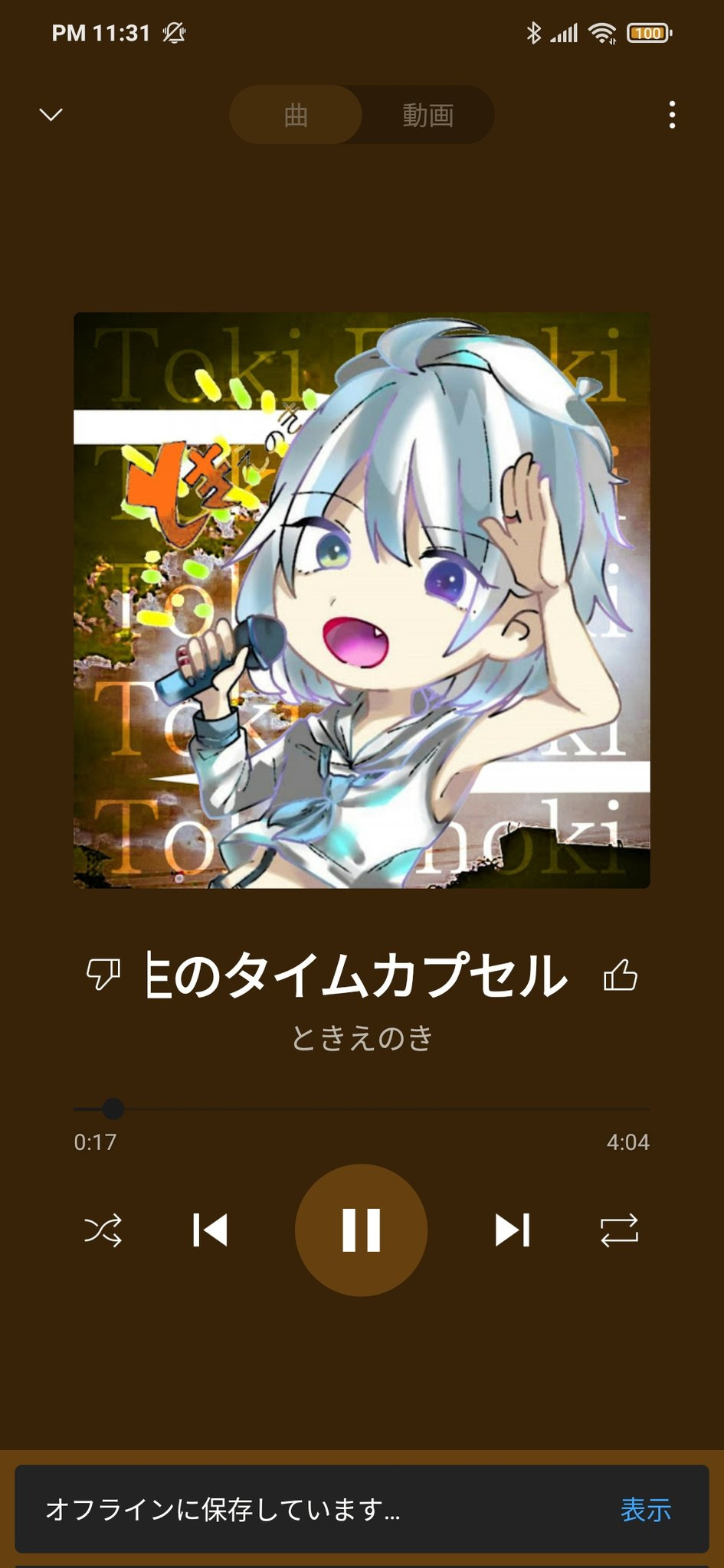Collapse the player with the down chevron
This screenshot has width=724, height=1568.
pyautogui.click(x=51, y=115)
